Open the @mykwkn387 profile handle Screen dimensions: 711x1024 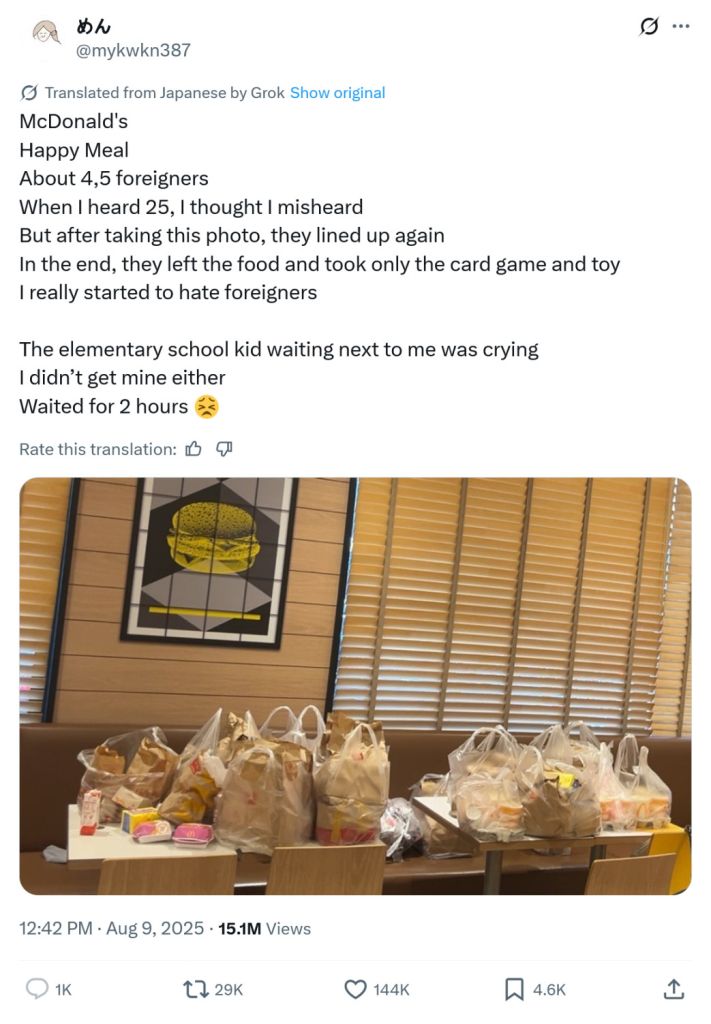point(133,50)
